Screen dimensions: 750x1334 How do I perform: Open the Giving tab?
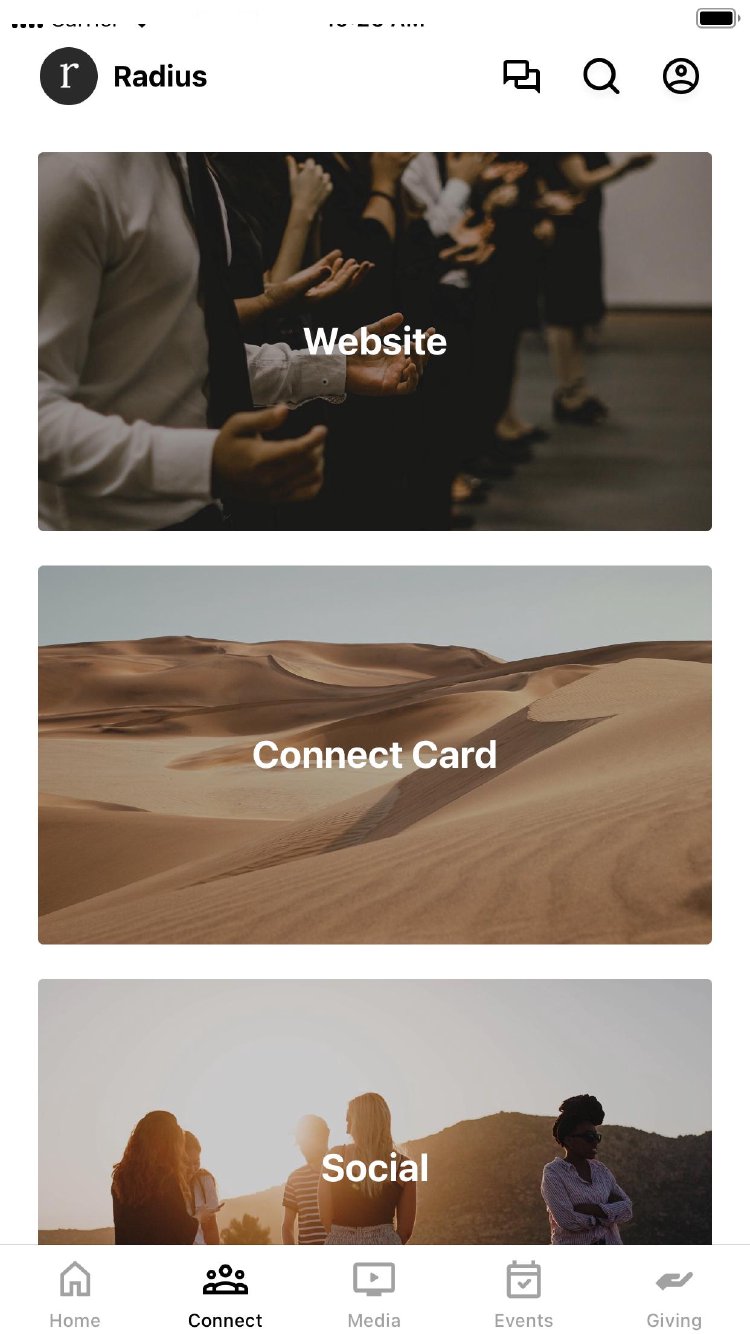tap(673, 1294)
